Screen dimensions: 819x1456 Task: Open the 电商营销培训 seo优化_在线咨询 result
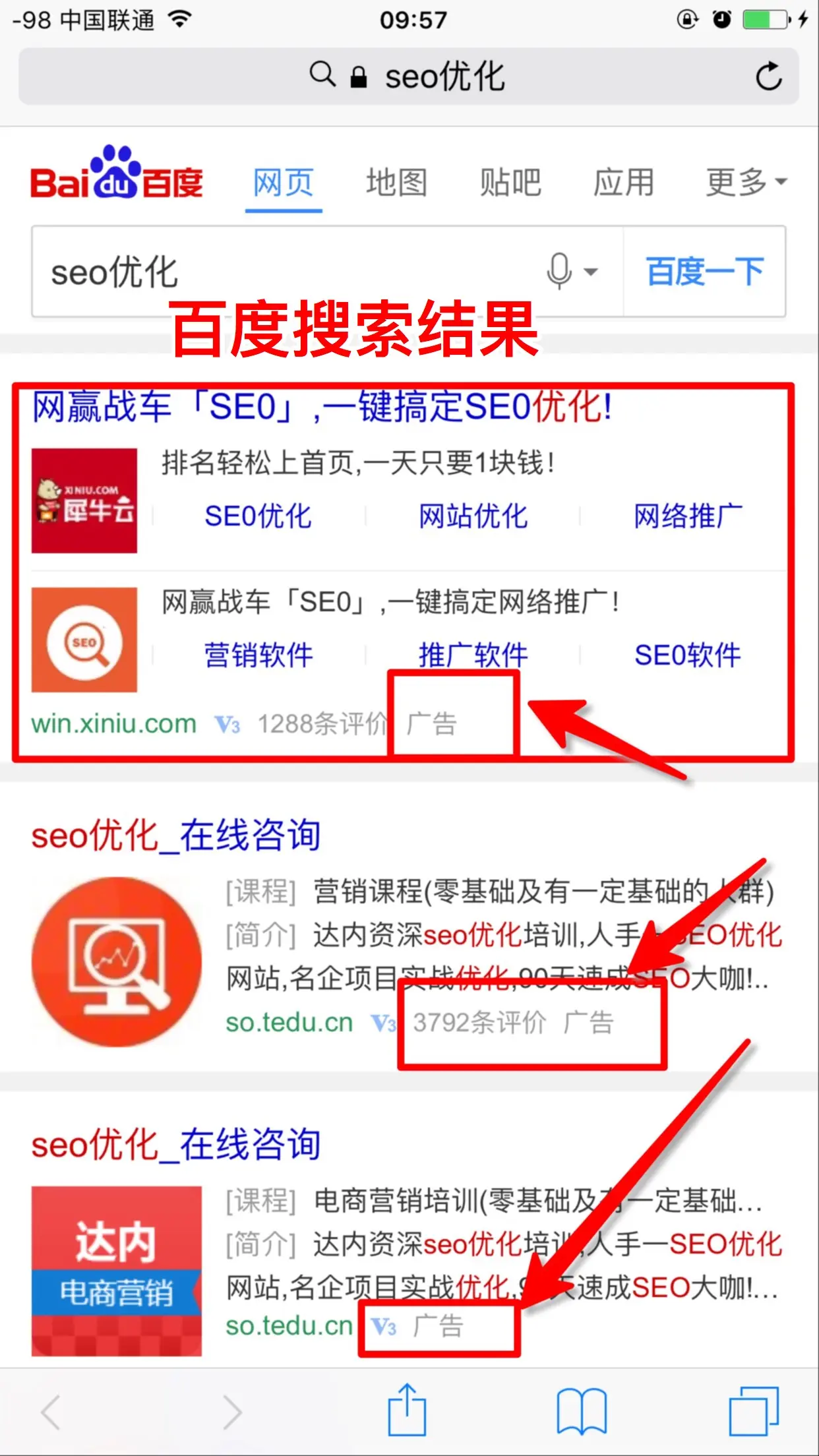point(176,1144)
